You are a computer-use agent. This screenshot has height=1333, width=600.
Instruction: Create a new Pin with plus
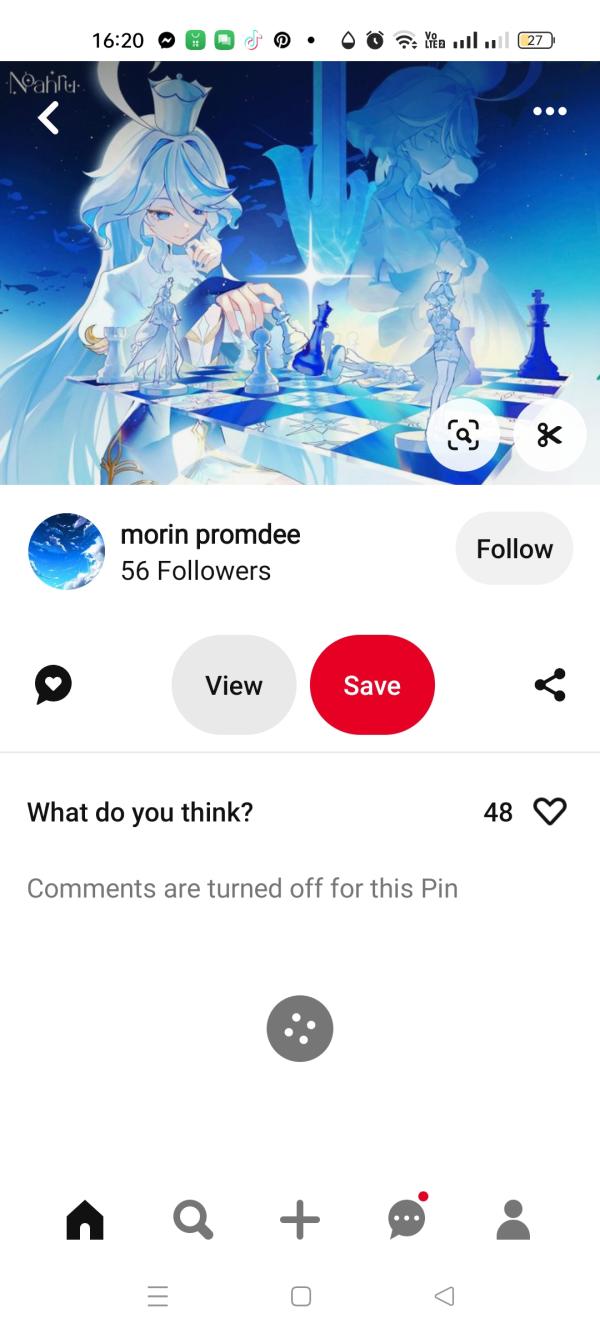pyautogui.click(x=300, y=1220)
